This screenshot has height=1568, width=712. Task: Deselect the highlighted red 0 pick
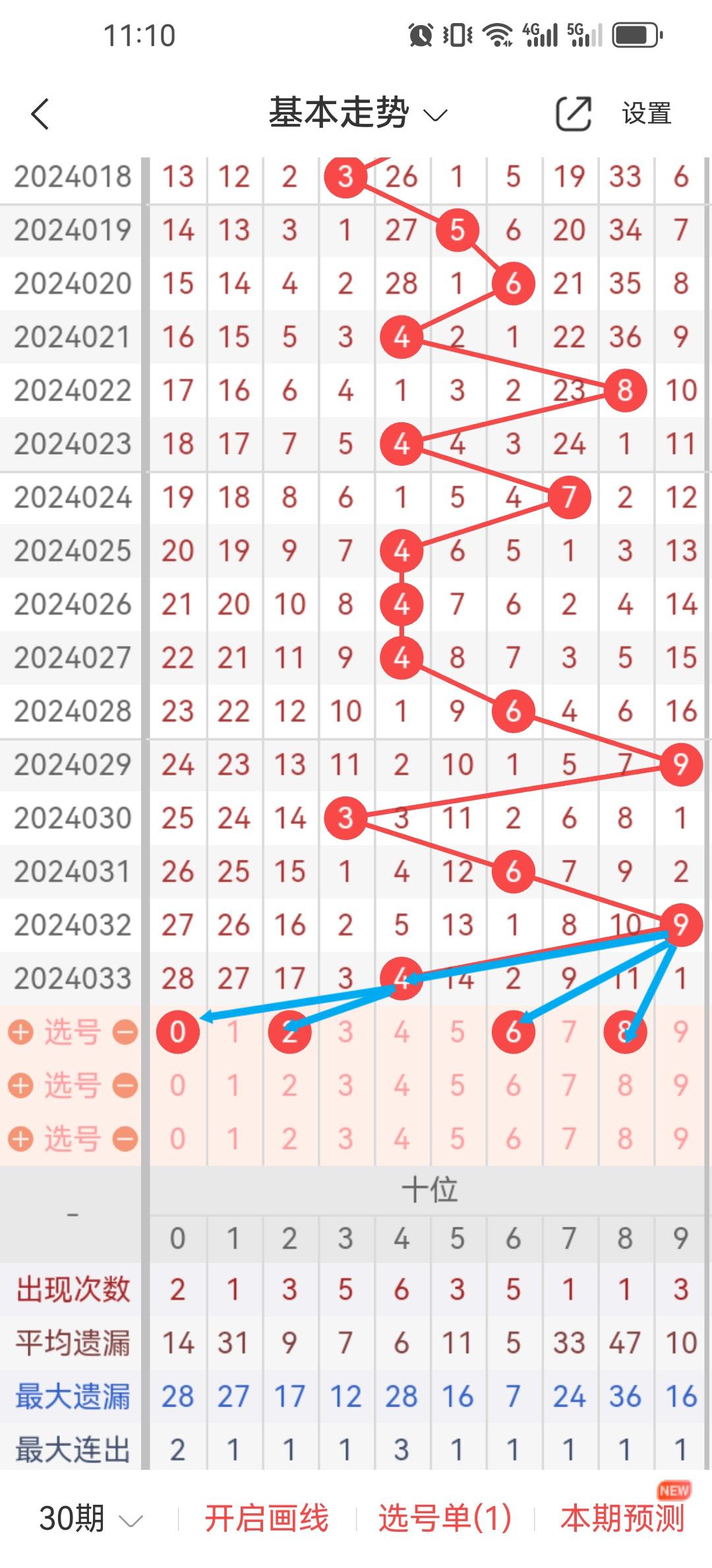[177, 1032]
